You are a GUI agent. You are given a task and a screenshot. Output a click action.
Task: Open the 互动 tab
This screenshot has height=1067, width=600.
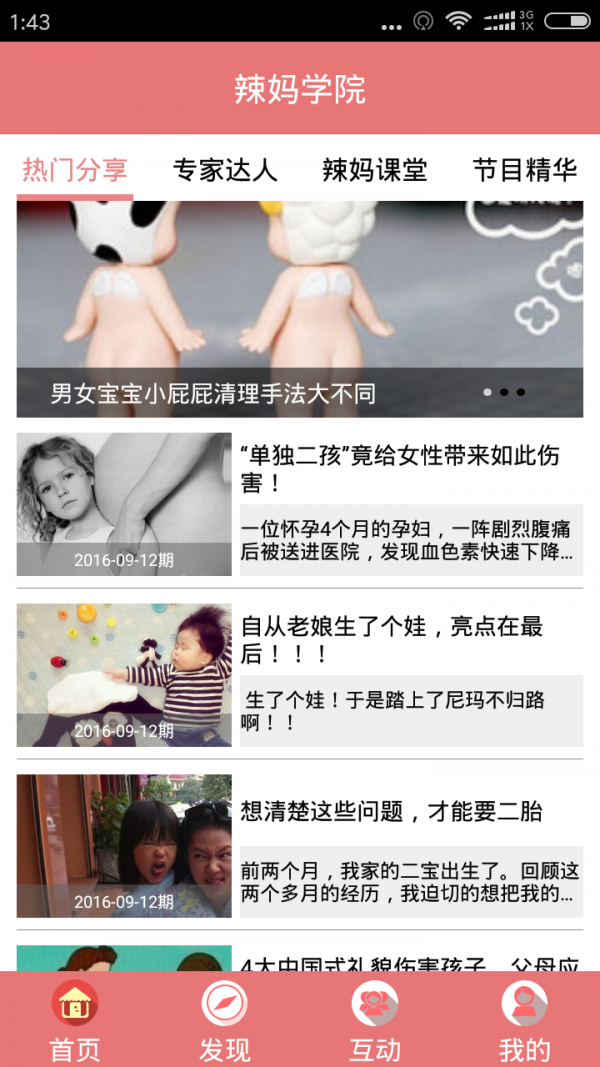tap(375, 1020)
